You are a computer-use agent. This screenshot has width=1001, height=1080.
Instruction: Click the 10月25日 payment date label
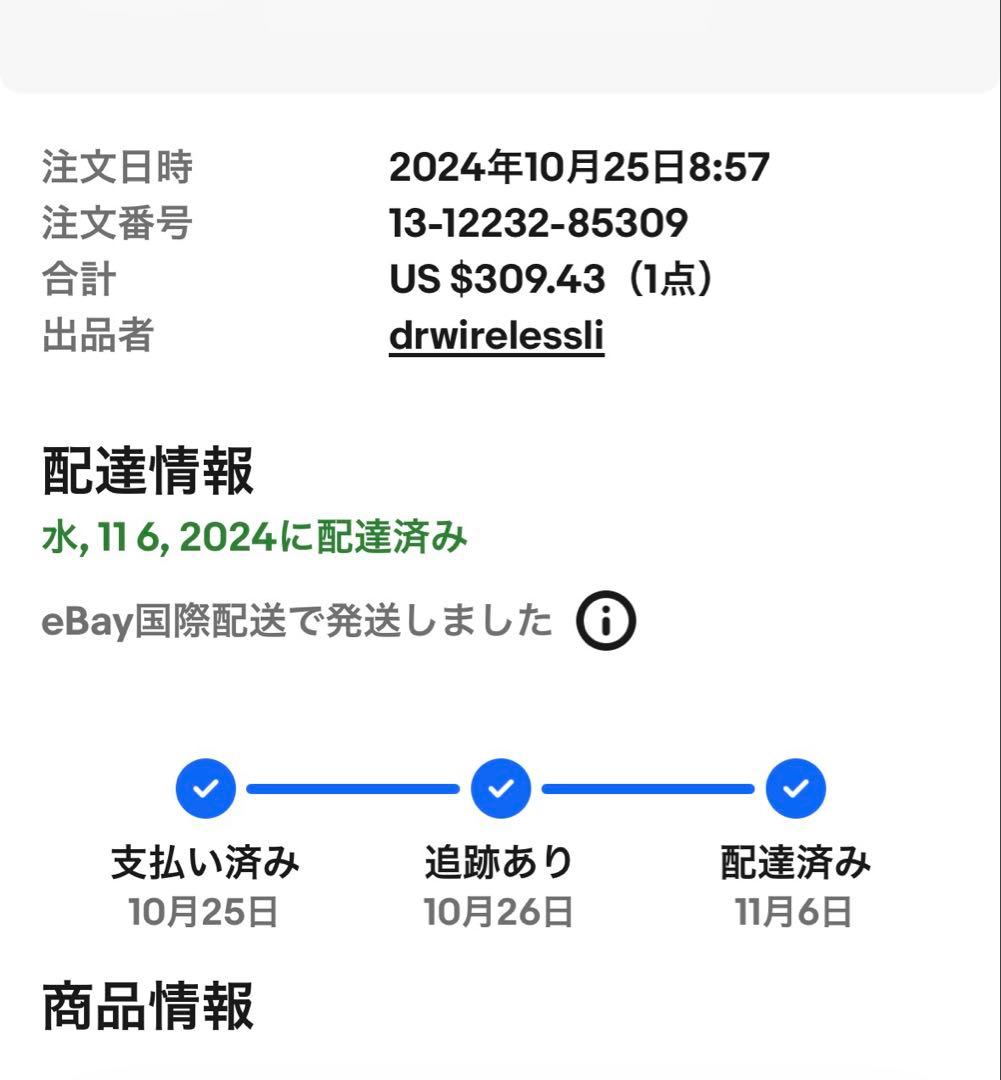click(x=205, y=911)
